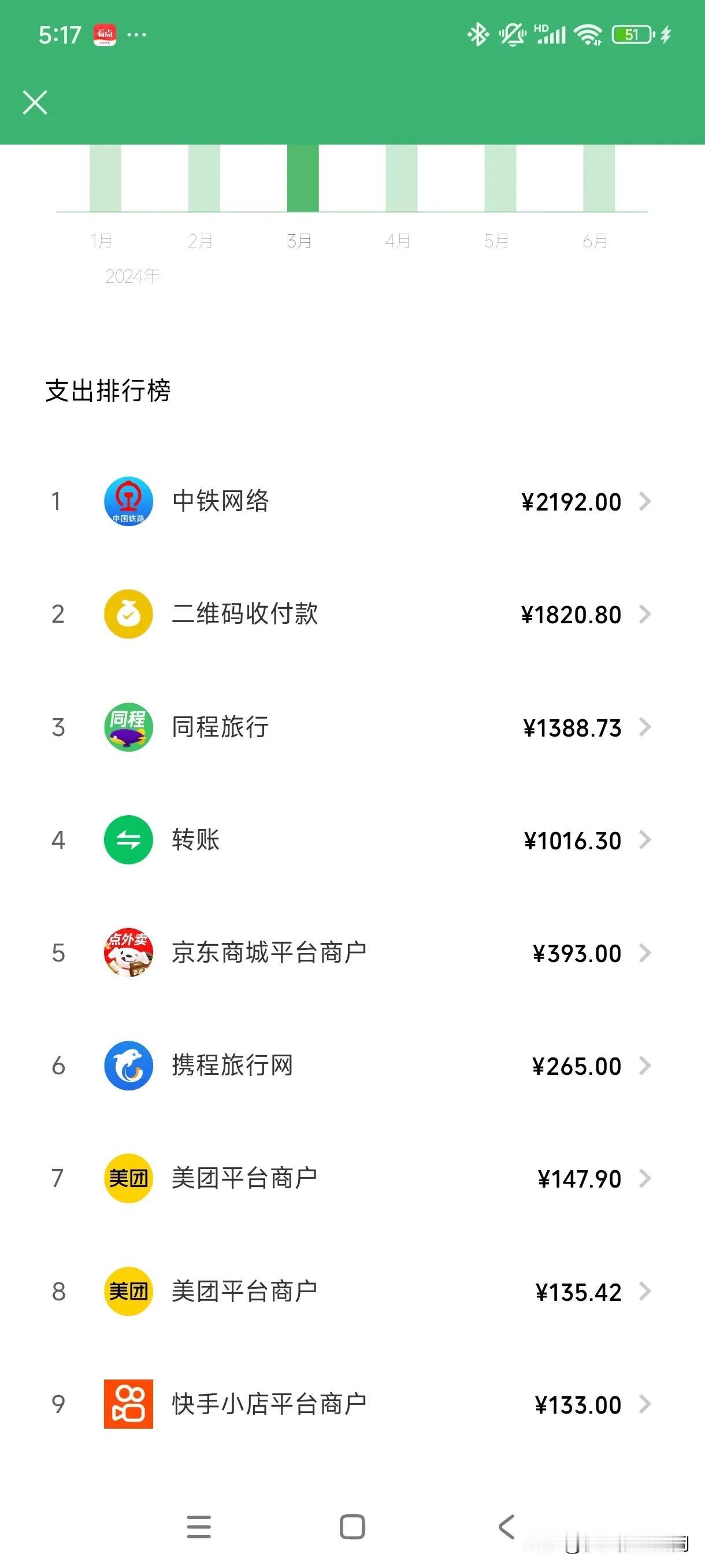The image size is (705, 1568).
Task: View 同程旅行 expense row
Action: [352, 727]
